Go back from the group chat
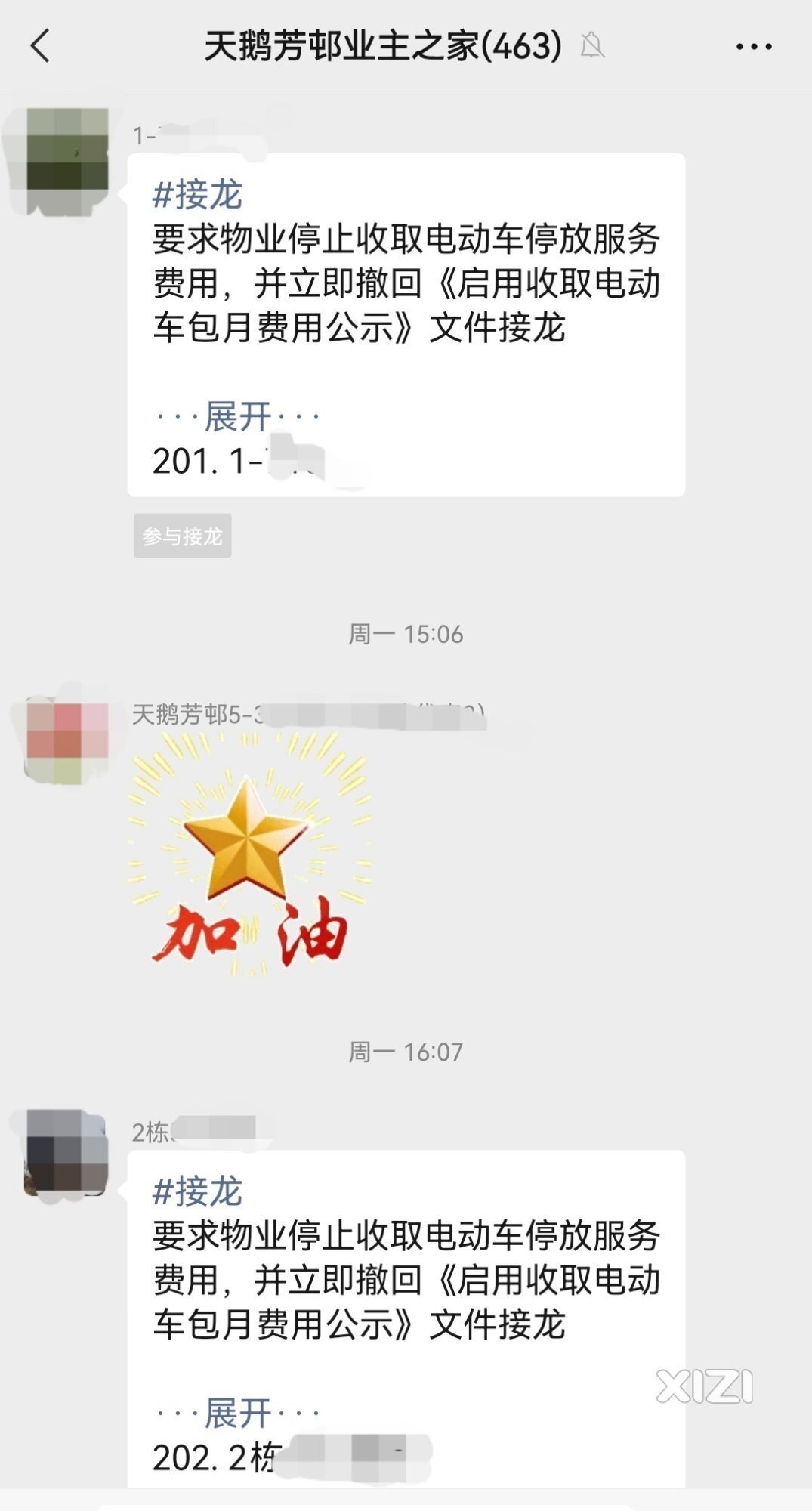812x1511 pixels. click(40, 46)
